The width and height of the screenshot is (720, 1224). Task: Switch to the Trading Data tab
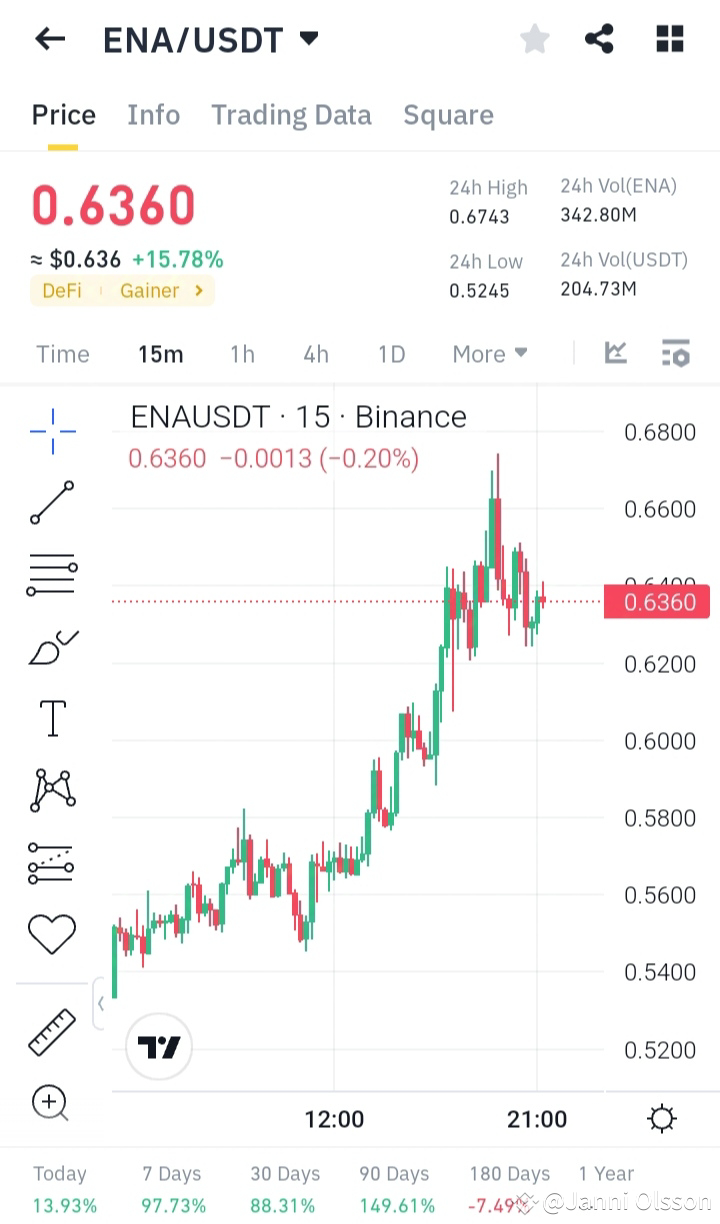click(291, 114)
